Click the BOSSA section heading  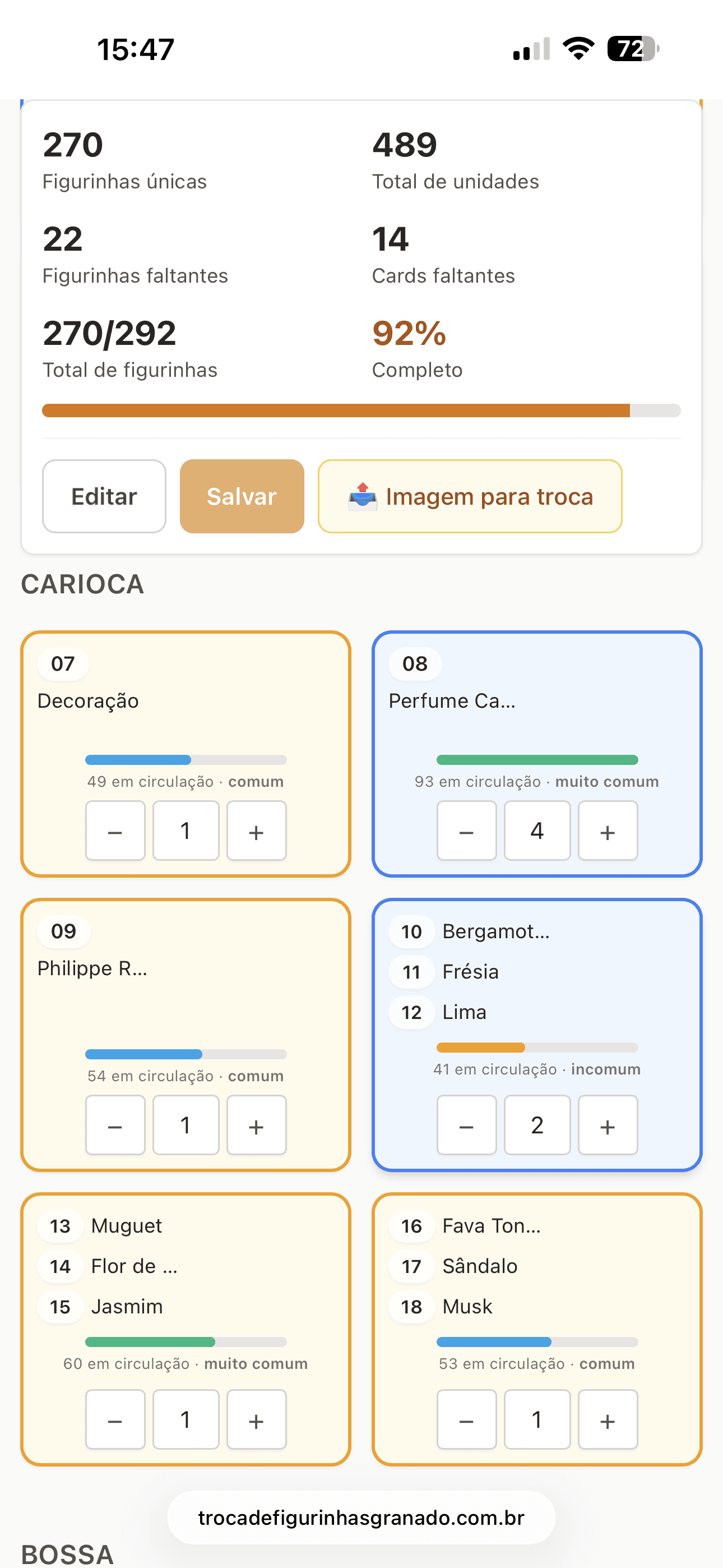[67, 1555]
